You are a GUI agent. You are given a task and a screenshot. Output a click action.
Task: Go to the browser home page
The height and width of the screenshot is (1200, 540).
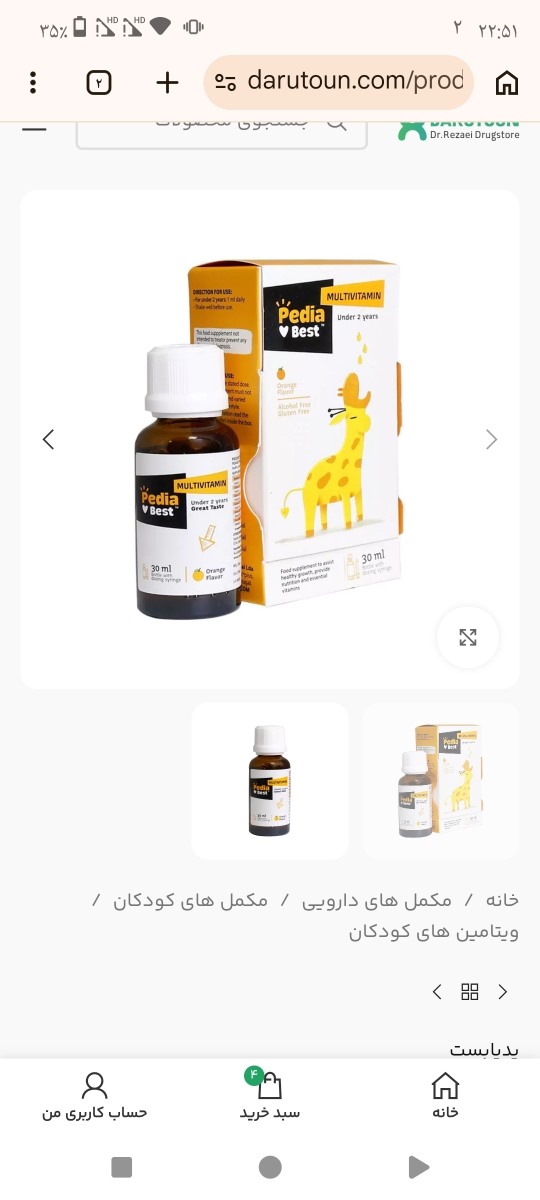click(507, 82)
